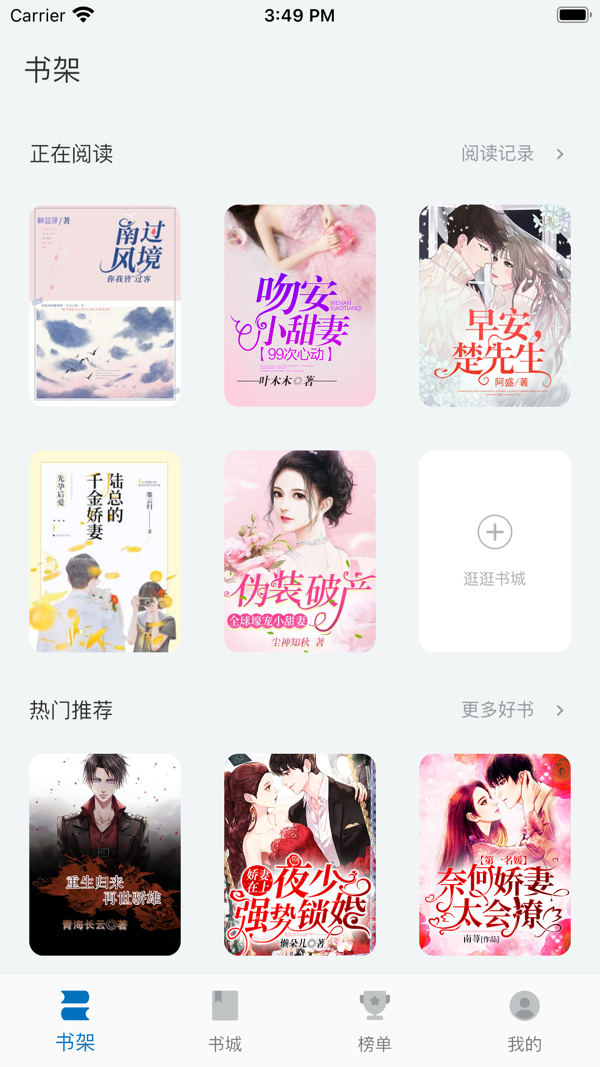
Task: Open 阅读记录 reading history
Action: 511,154
